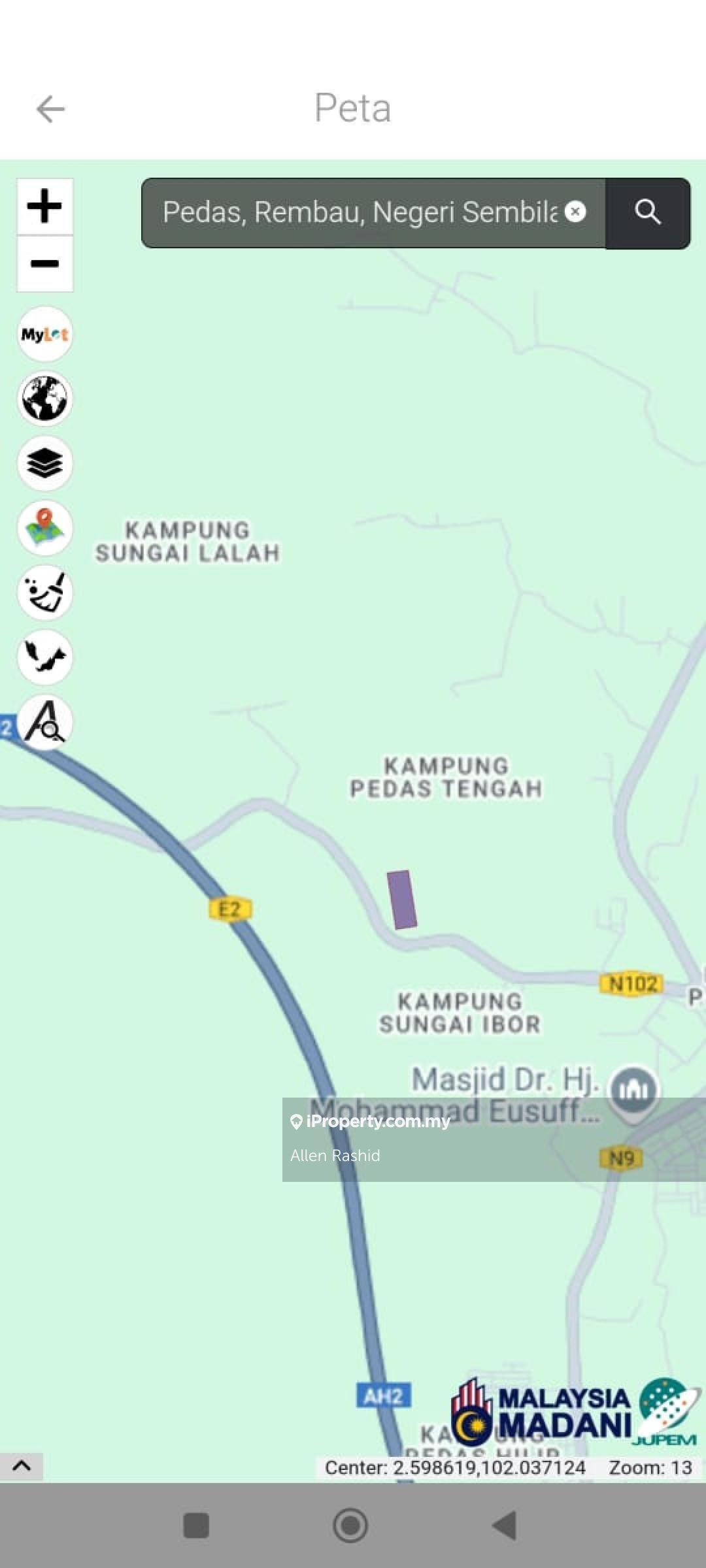
Task: Open the measure and search tool
Action: 44,721
